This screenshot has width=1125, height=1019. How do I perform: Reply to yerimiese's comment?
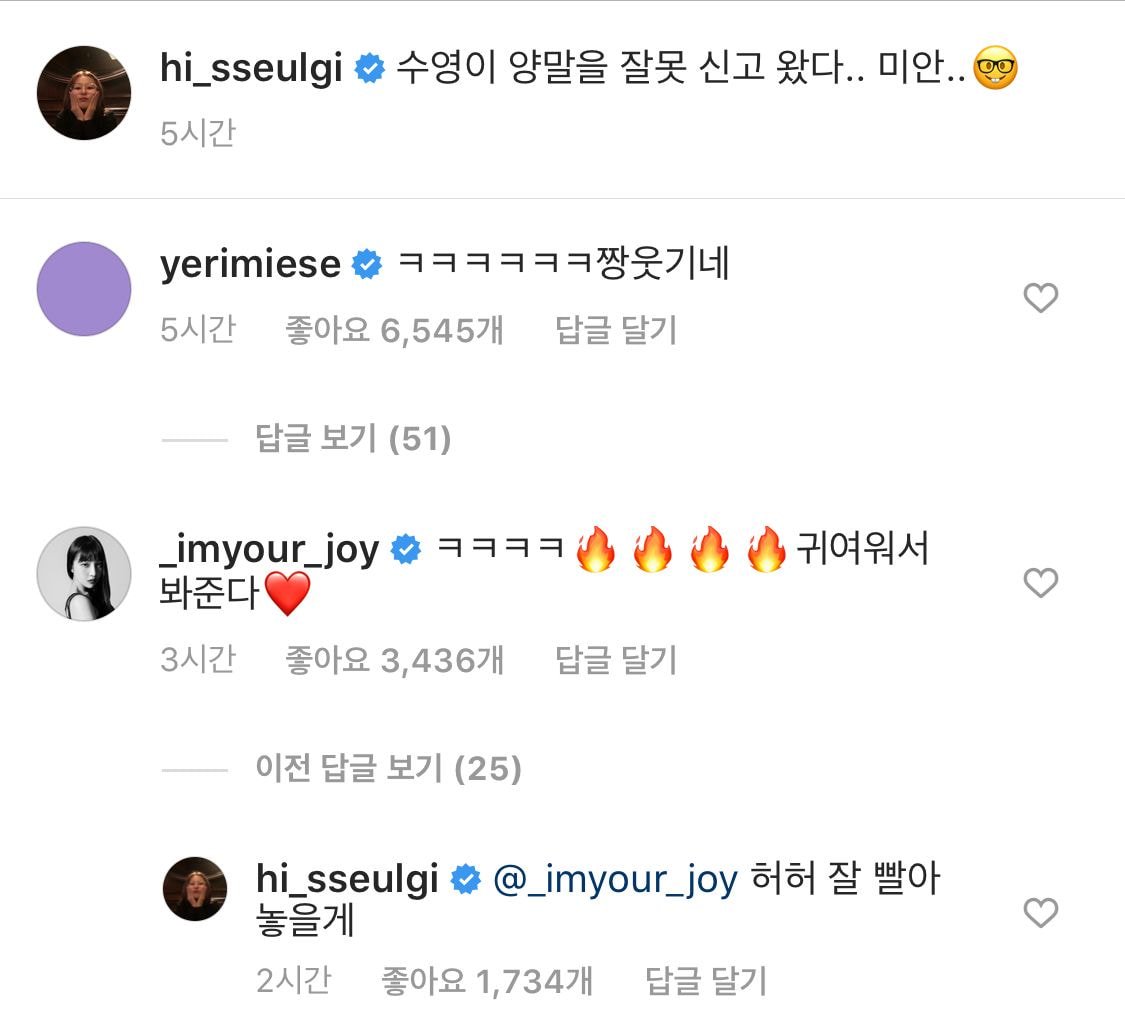click(x=616, y=330)
